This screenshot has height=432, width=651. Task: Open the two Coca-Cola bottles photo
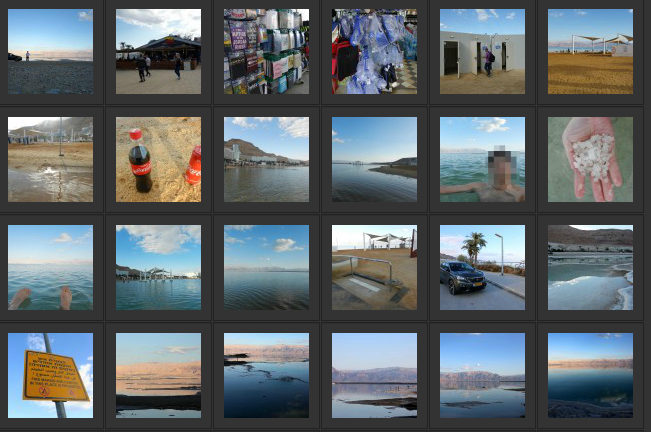[158, 159]
